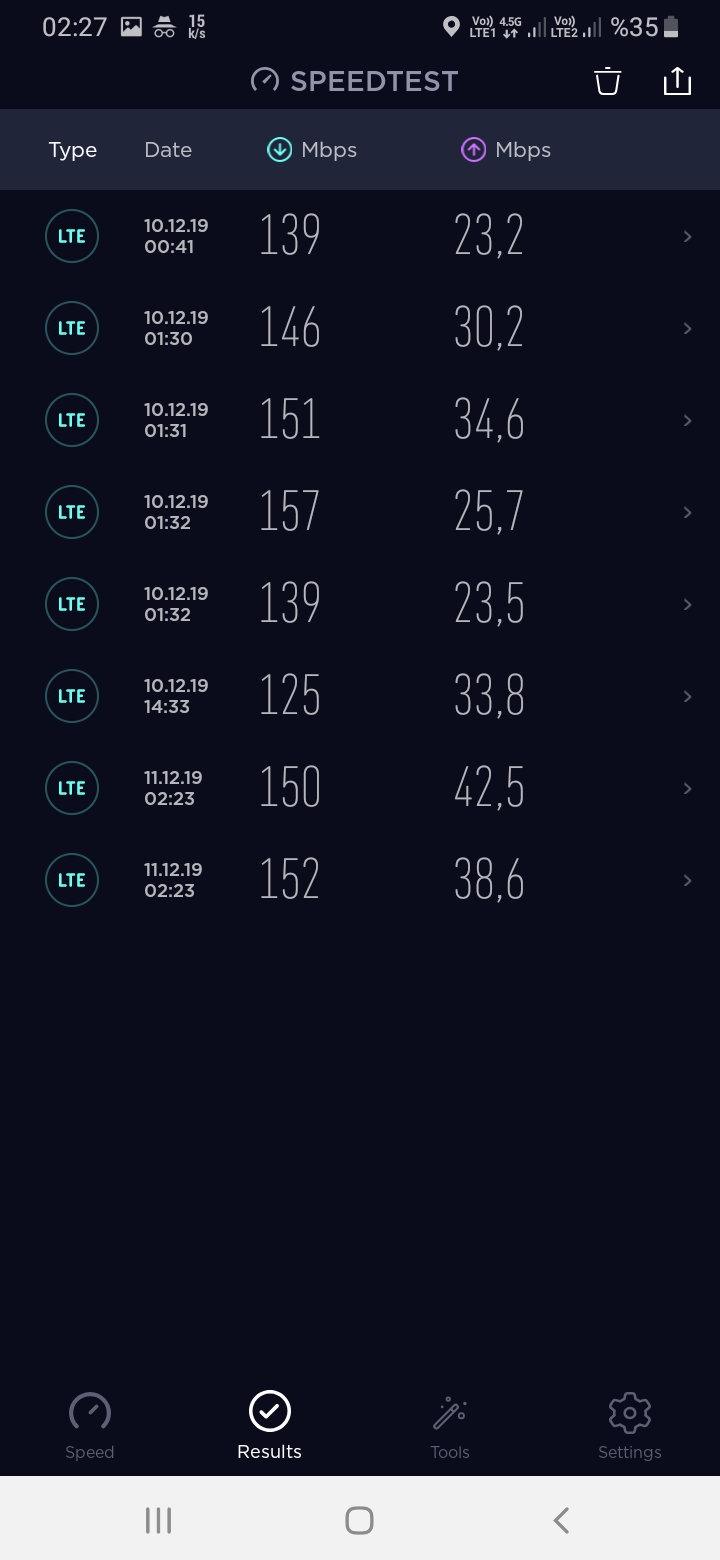Open the result with 23,5 Mbps upload
Viewport: 720px width, 1560px height.
click(360, 604)
